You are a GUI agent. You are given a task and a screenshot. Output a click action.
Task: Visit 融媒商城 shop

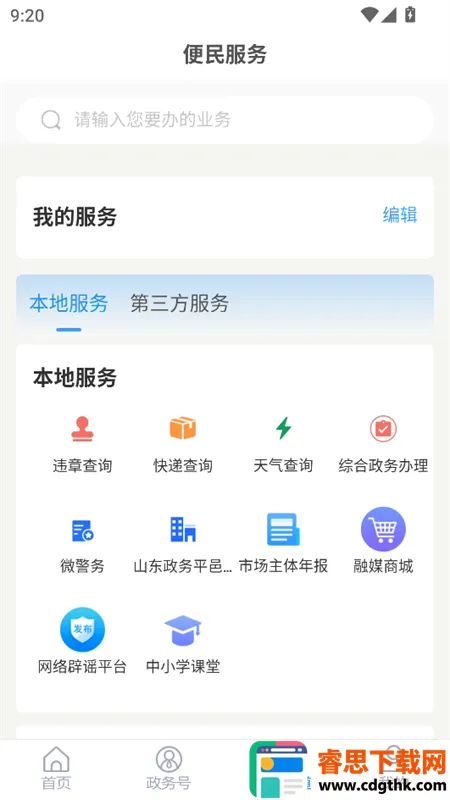[x=383, y=541]
